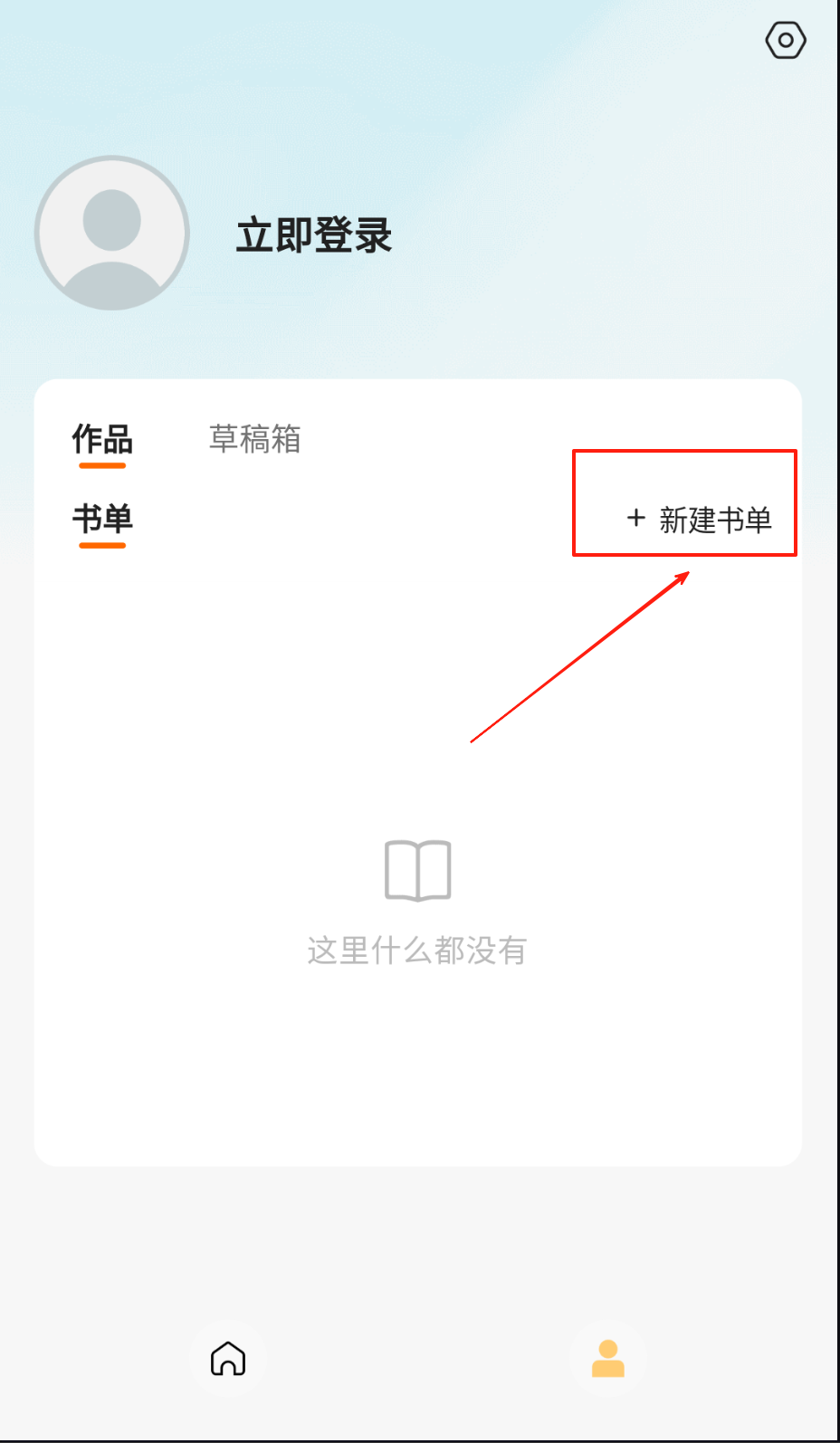Tap the default profile avatar
This screenshot has height=1443, width=840.
tap(112, 234)
